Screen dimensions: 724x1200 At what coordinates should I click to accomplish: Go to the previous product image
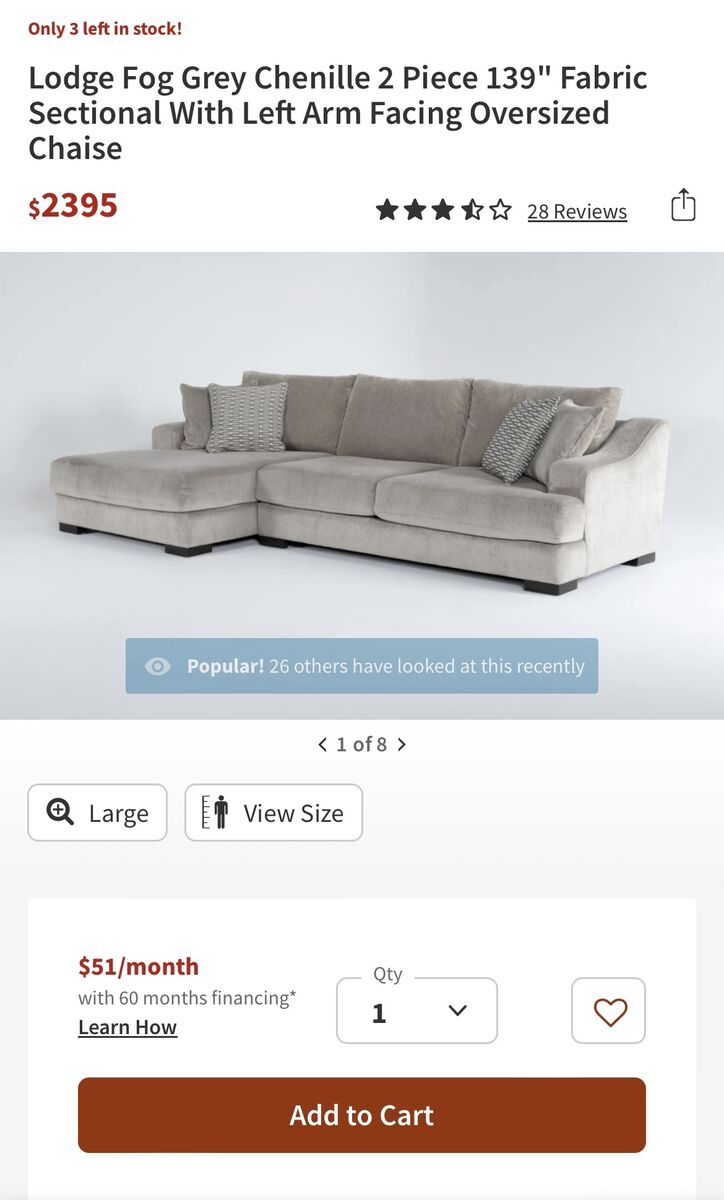[x=322, y=744]
